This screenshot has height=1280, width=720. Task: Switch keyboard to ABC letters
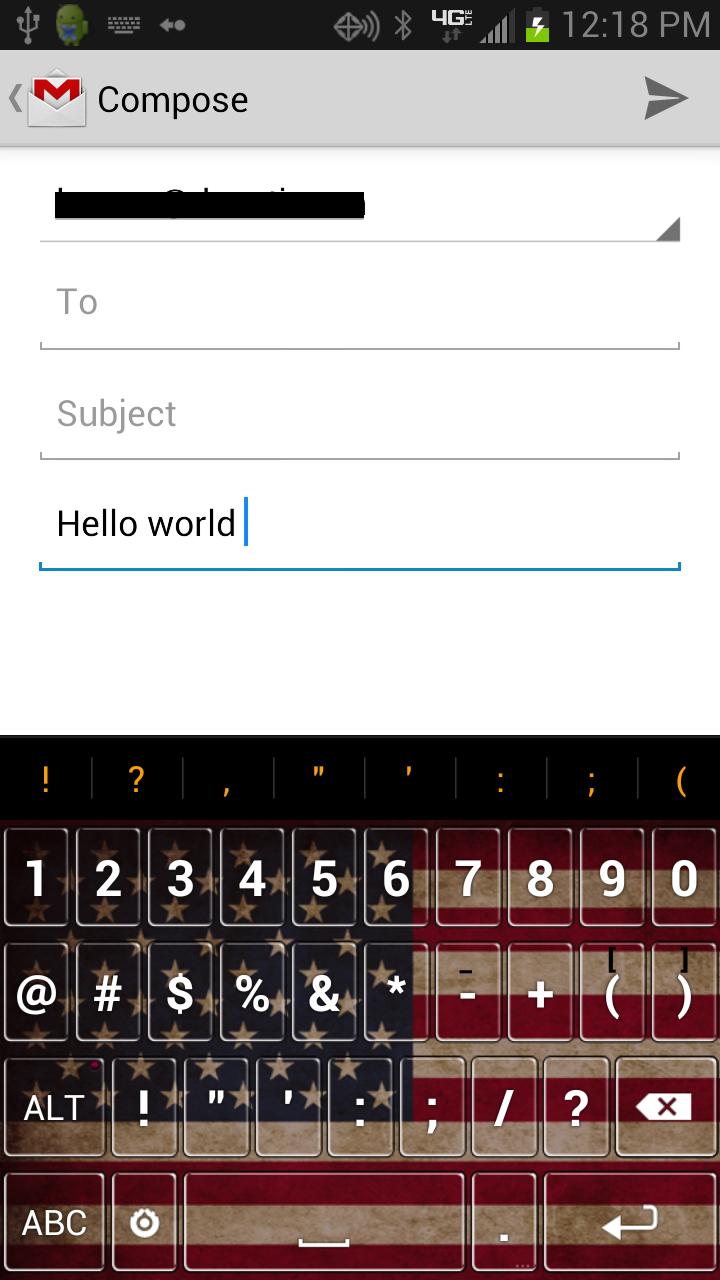[x=55, y=1222]
